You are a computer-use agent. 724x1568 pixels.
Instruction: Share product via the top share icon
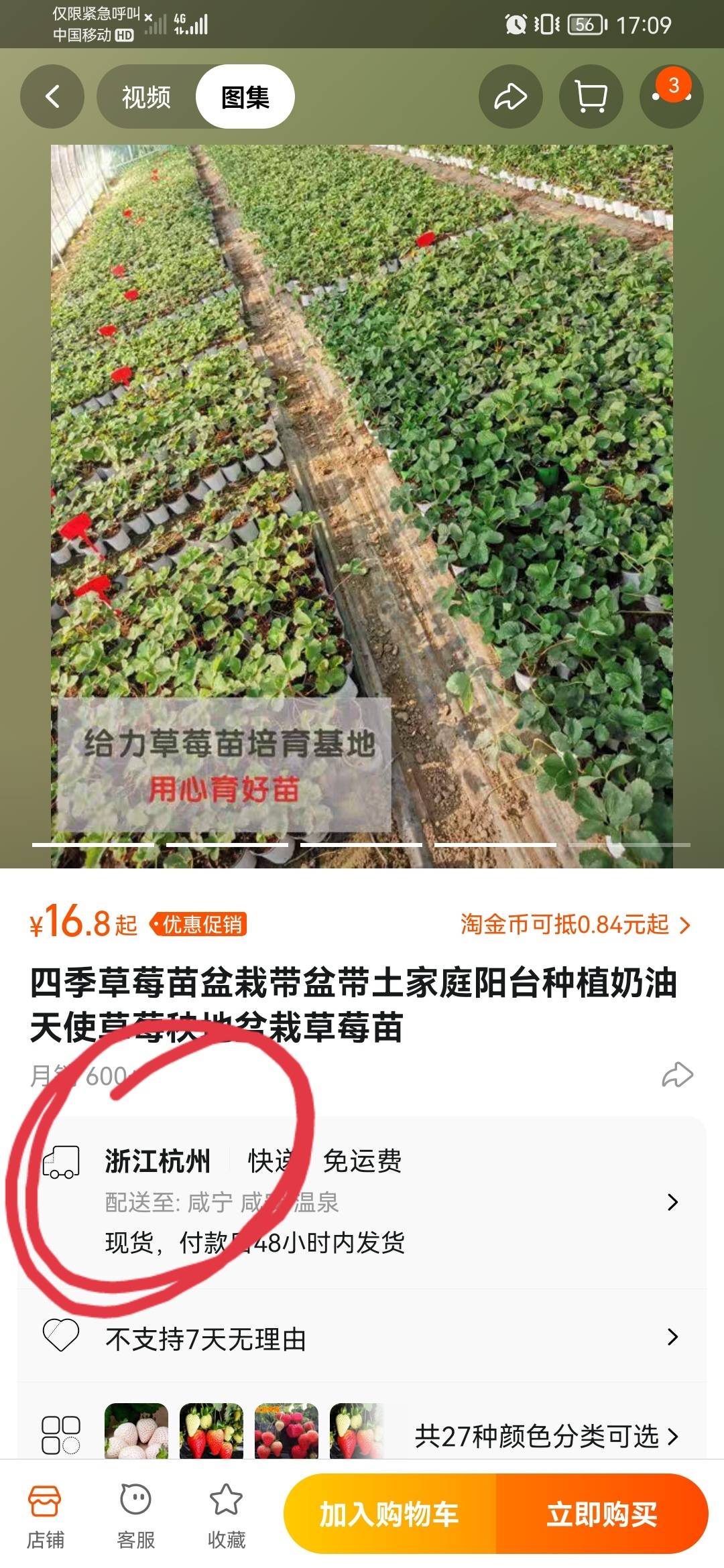coord(510,96)
